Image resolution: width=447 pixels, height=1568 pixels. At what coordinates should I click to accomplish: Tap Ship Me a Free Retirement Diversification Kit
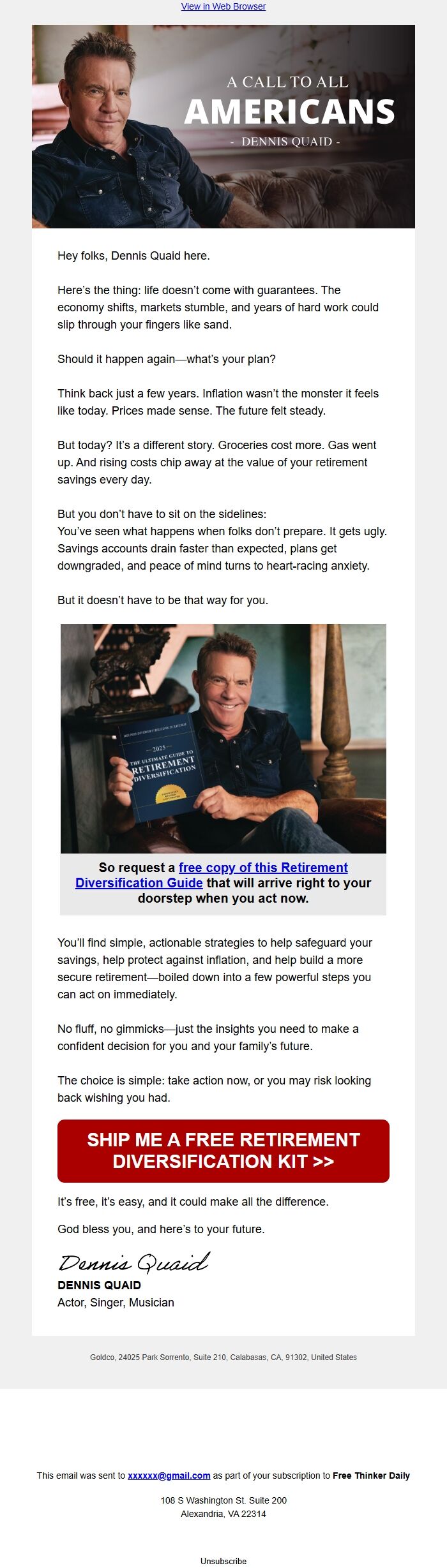[223, 1150]
